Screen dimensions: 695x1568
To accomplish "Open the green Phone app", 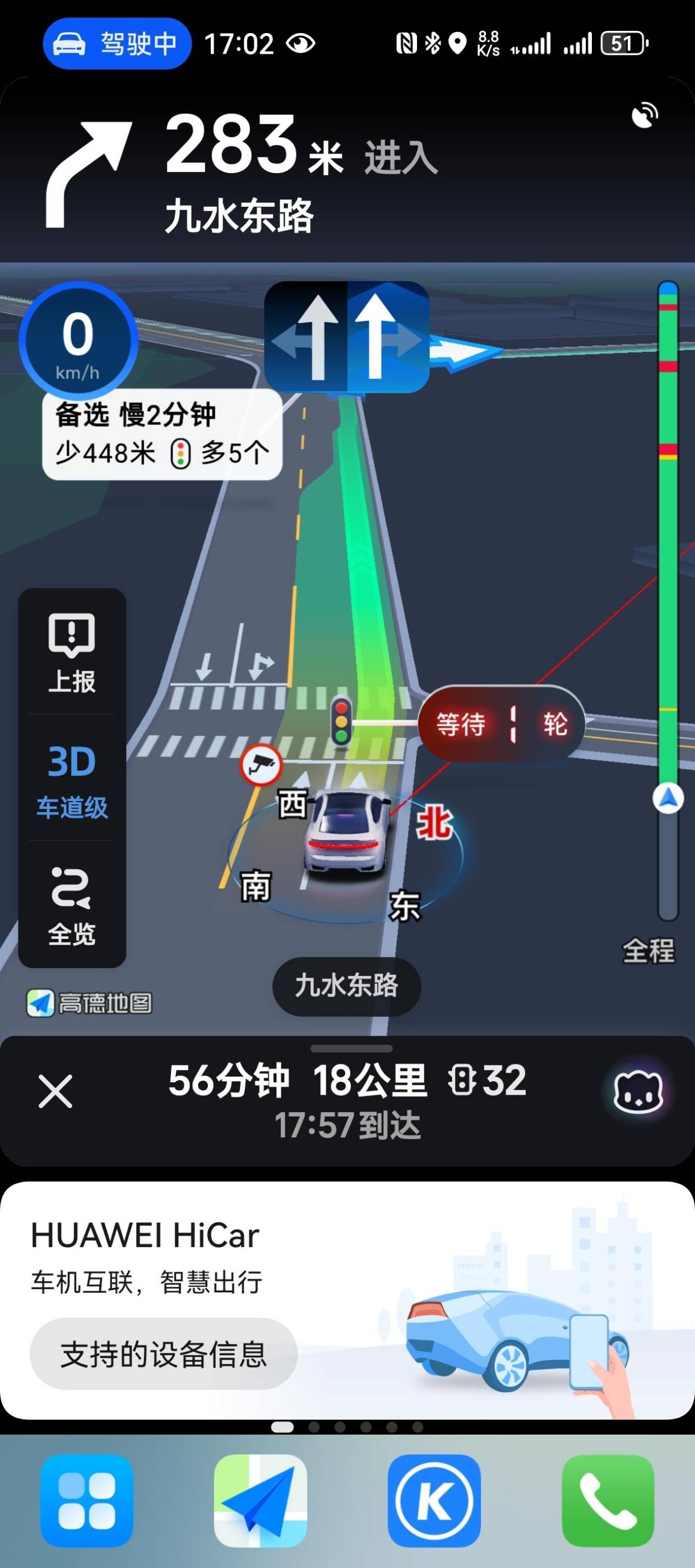I will pos(608,1500).
